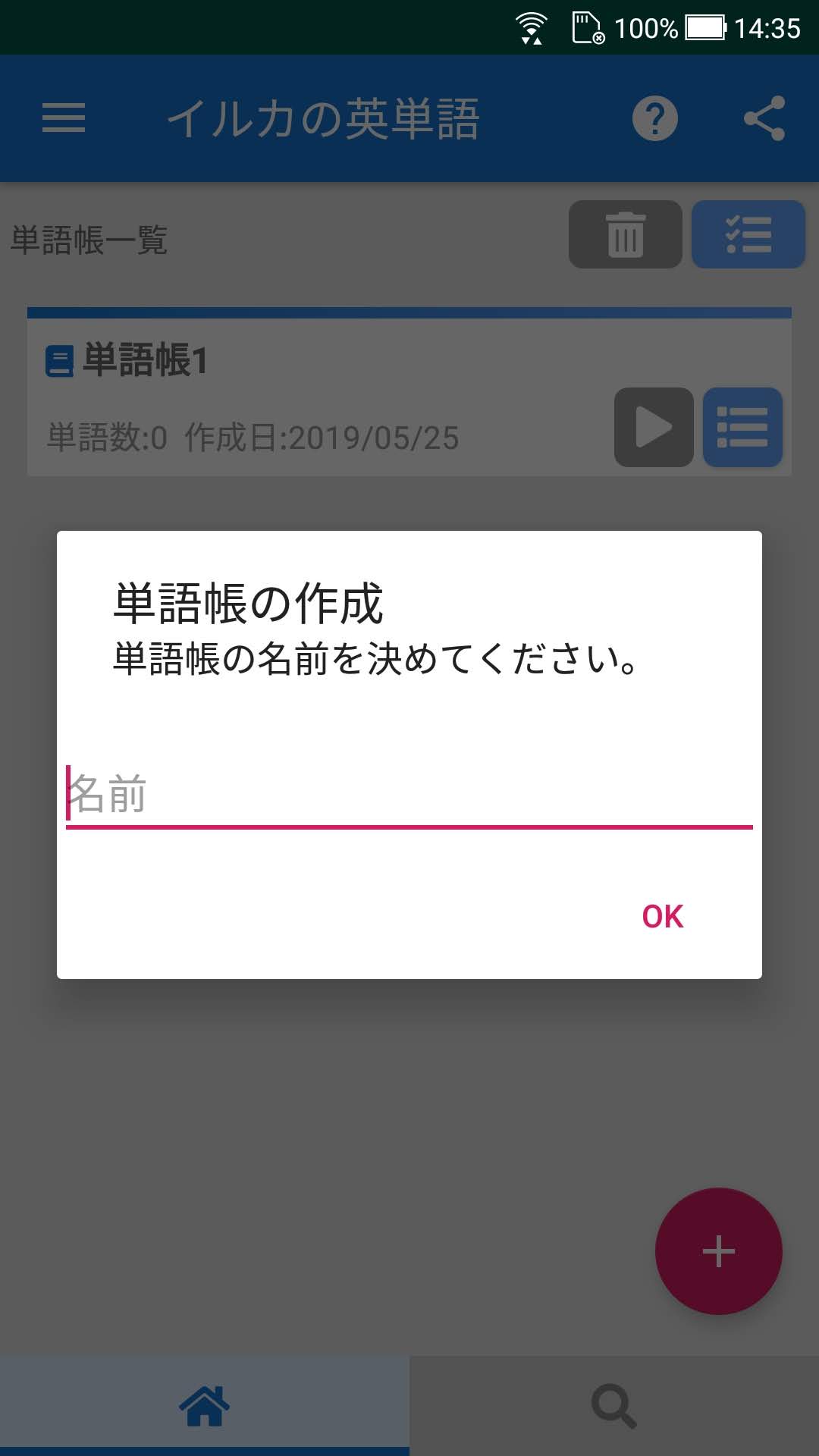Open the help question mark icon

coord(655,118)
